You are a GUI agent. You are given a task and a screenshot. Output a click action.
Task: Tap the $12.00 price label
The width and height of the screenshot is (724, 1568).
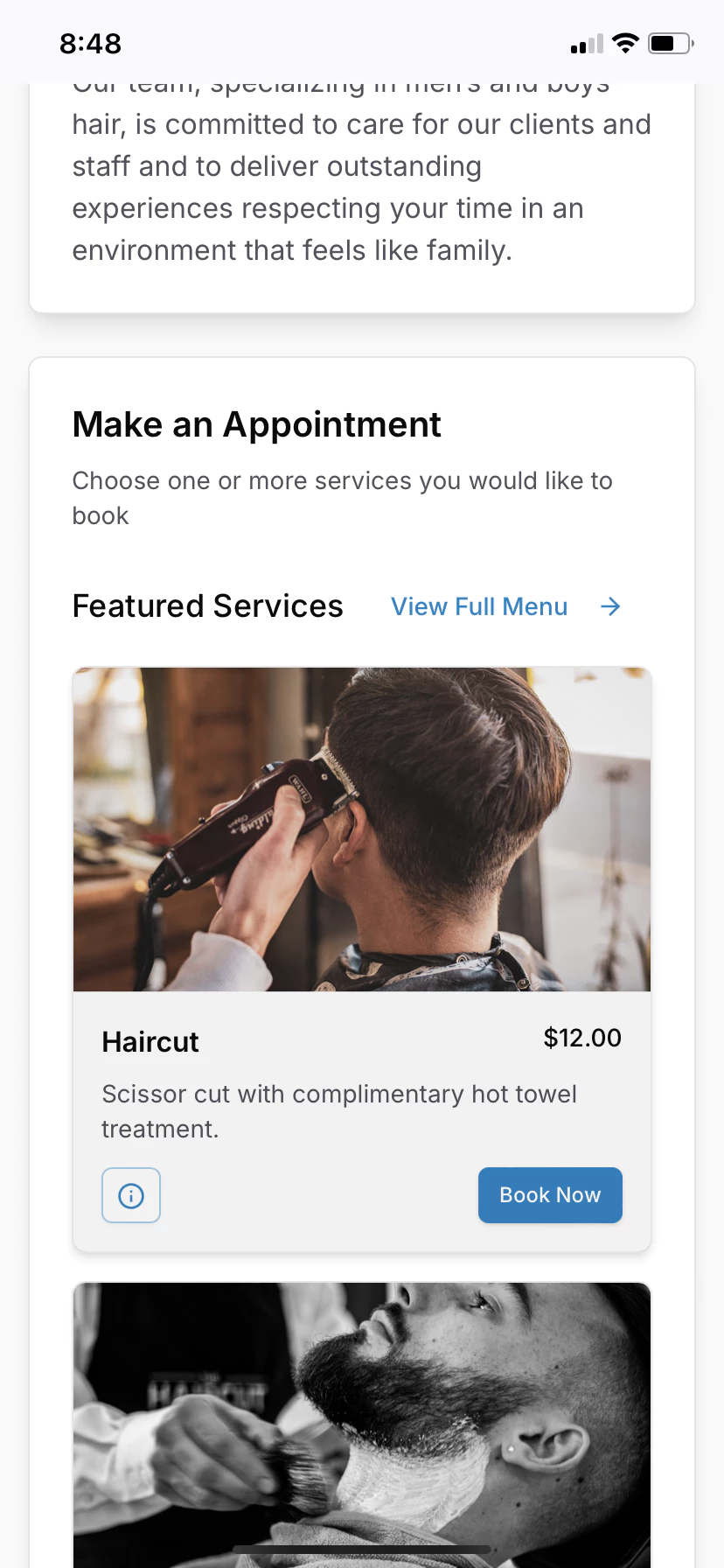[x=582, y=1038]
